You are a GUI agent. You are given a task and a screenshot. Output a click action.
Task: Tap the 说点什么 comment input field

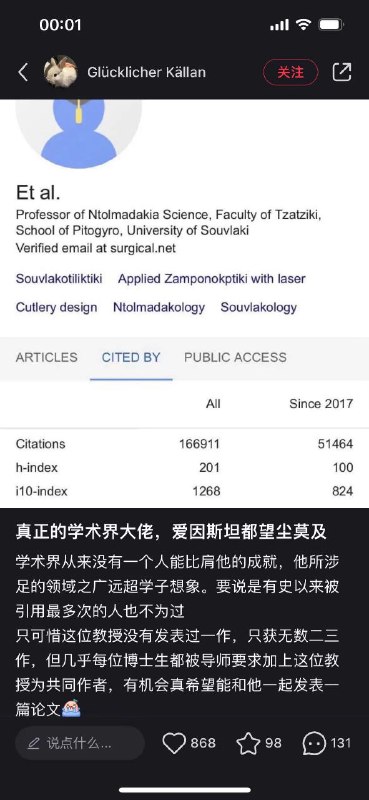tap(80, 743)
